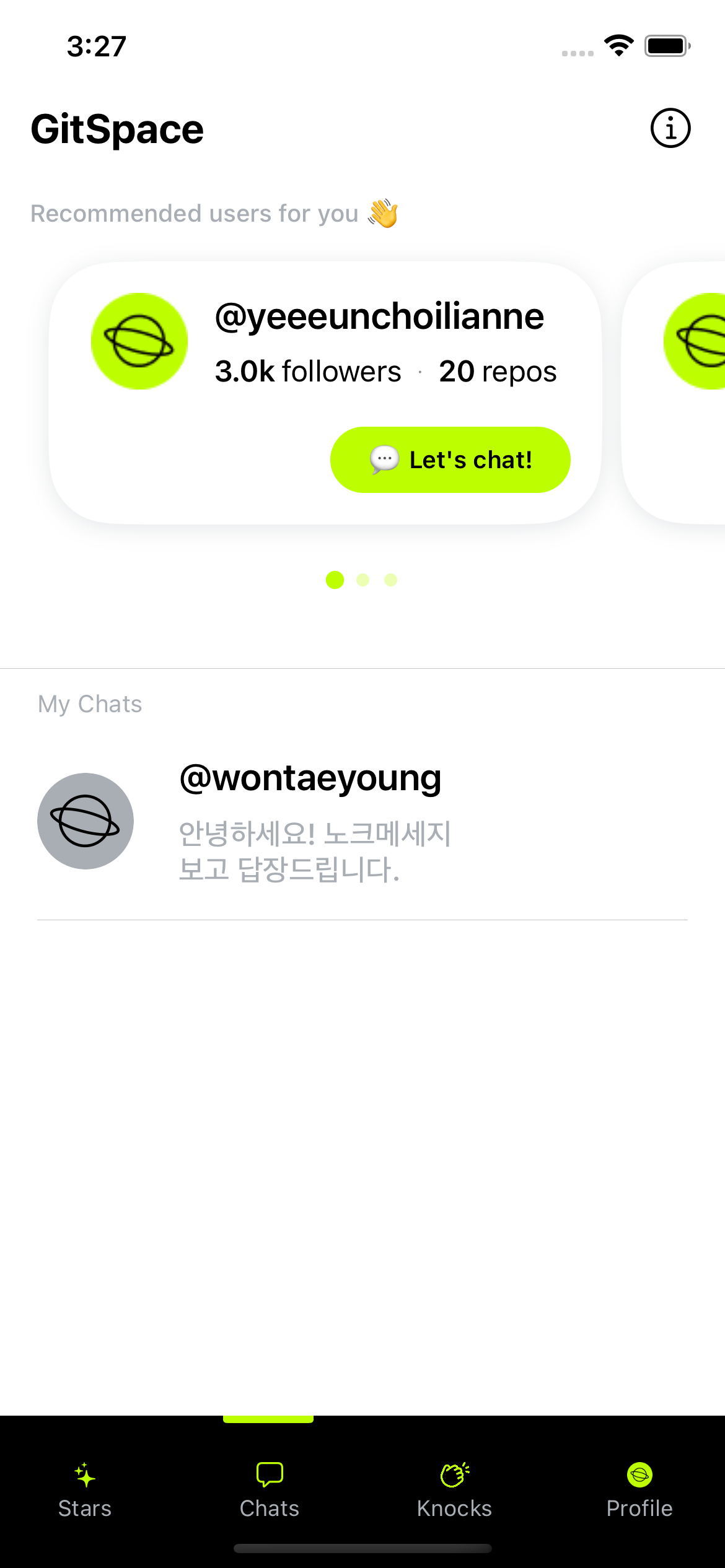This screenshot has width=725, height=1568.
Task: Tap Let's chat! for @yeeeunchoilianne
Action: tap(450, 460)
